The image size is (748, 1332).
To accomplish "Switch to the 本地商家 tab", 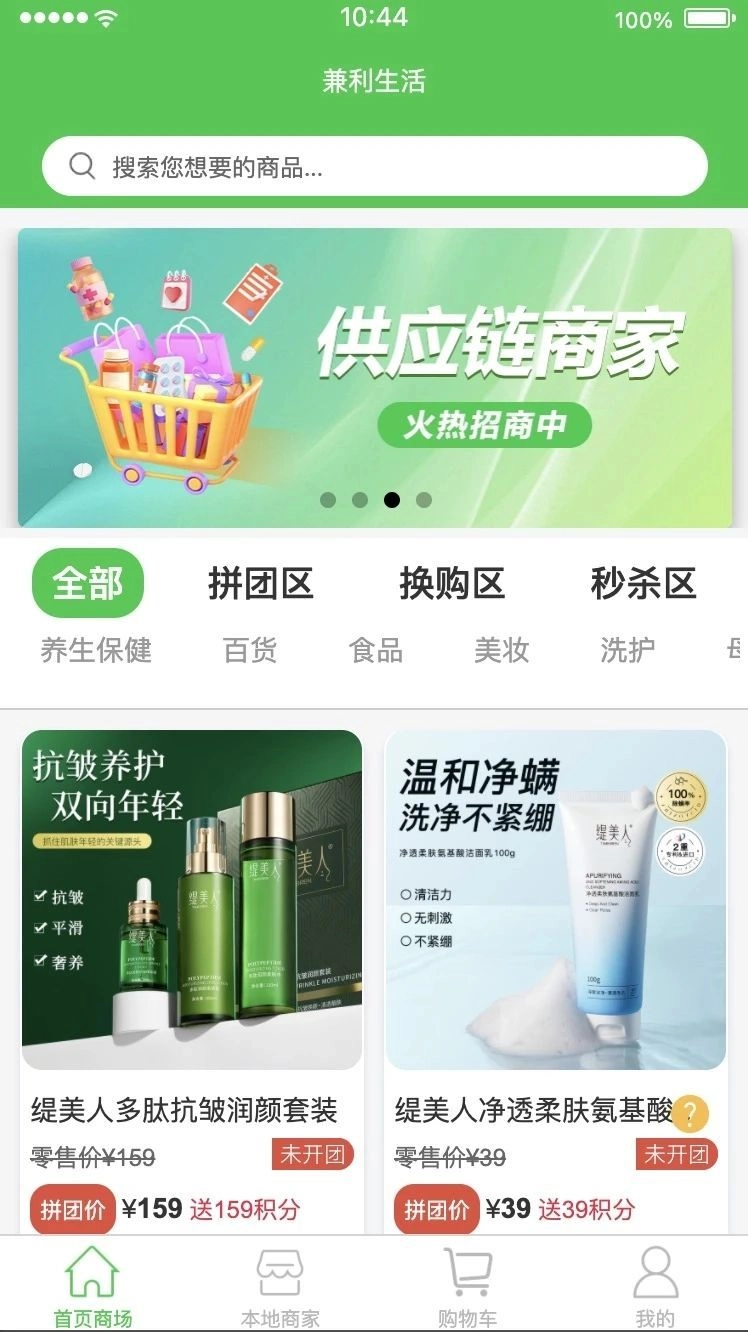I will 280,1286.
